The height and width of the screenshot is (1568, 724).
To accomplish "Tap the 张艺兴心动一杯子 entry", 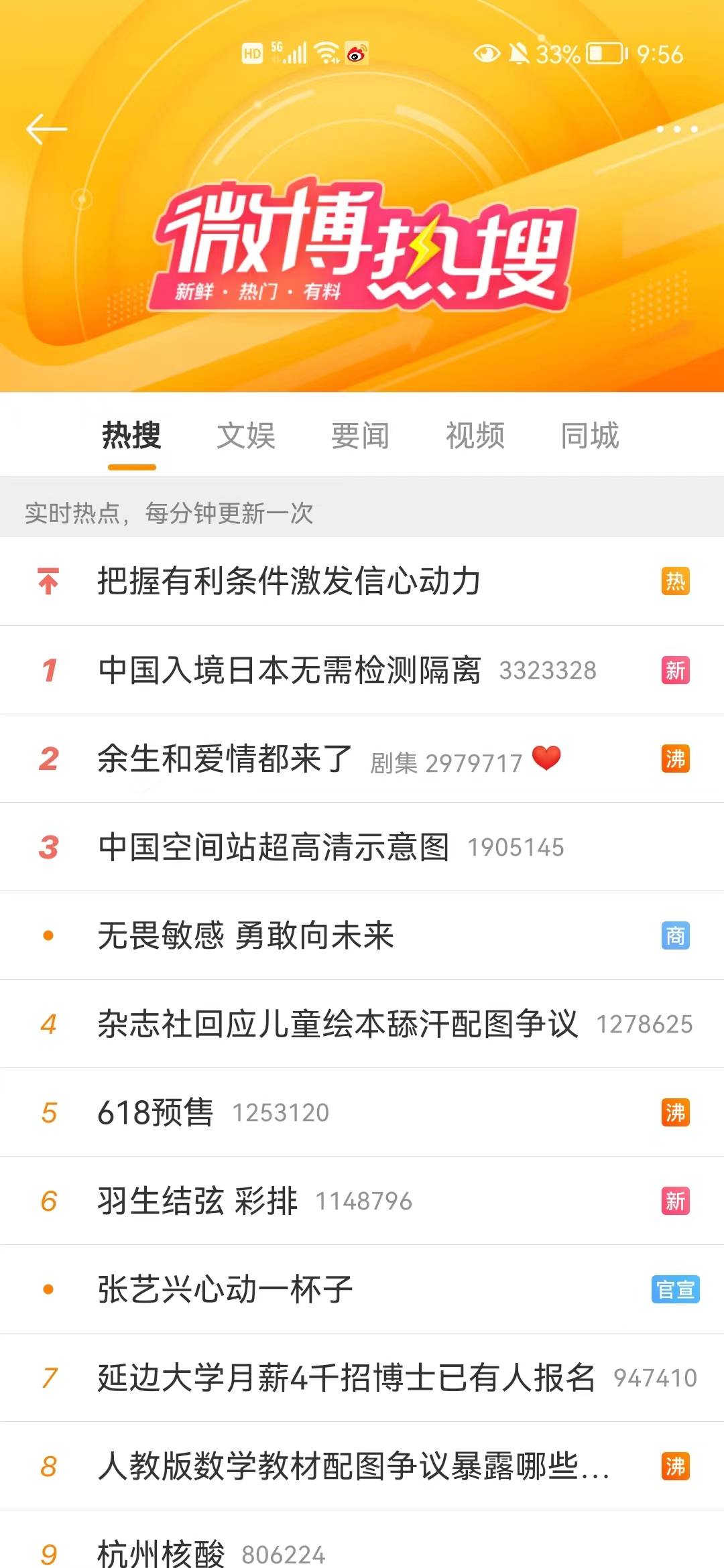I will pyautogui.click(x=225, y=1289).
